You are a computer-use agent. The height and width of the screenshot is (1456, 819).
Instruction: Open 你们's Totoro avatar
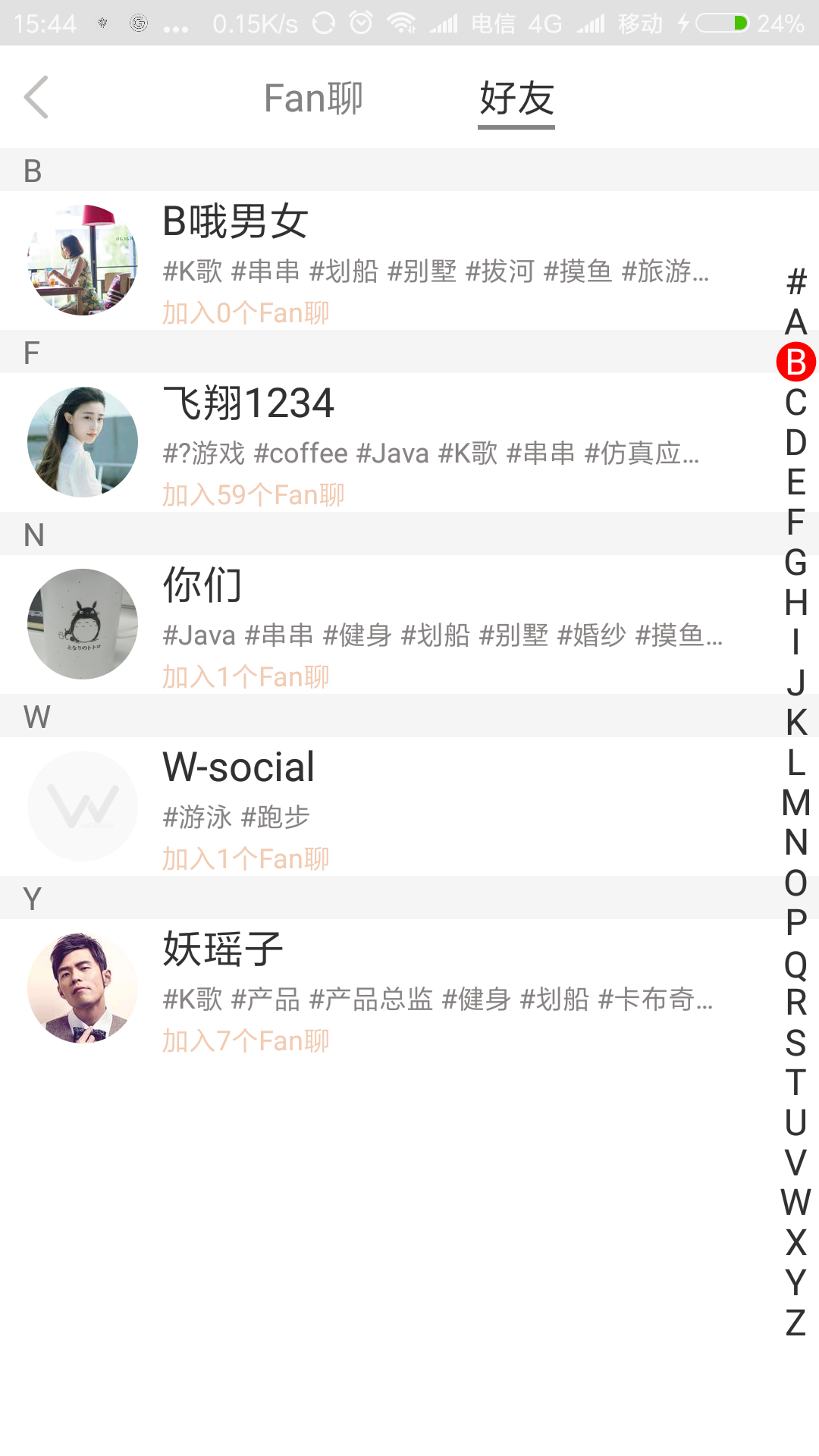82,623
